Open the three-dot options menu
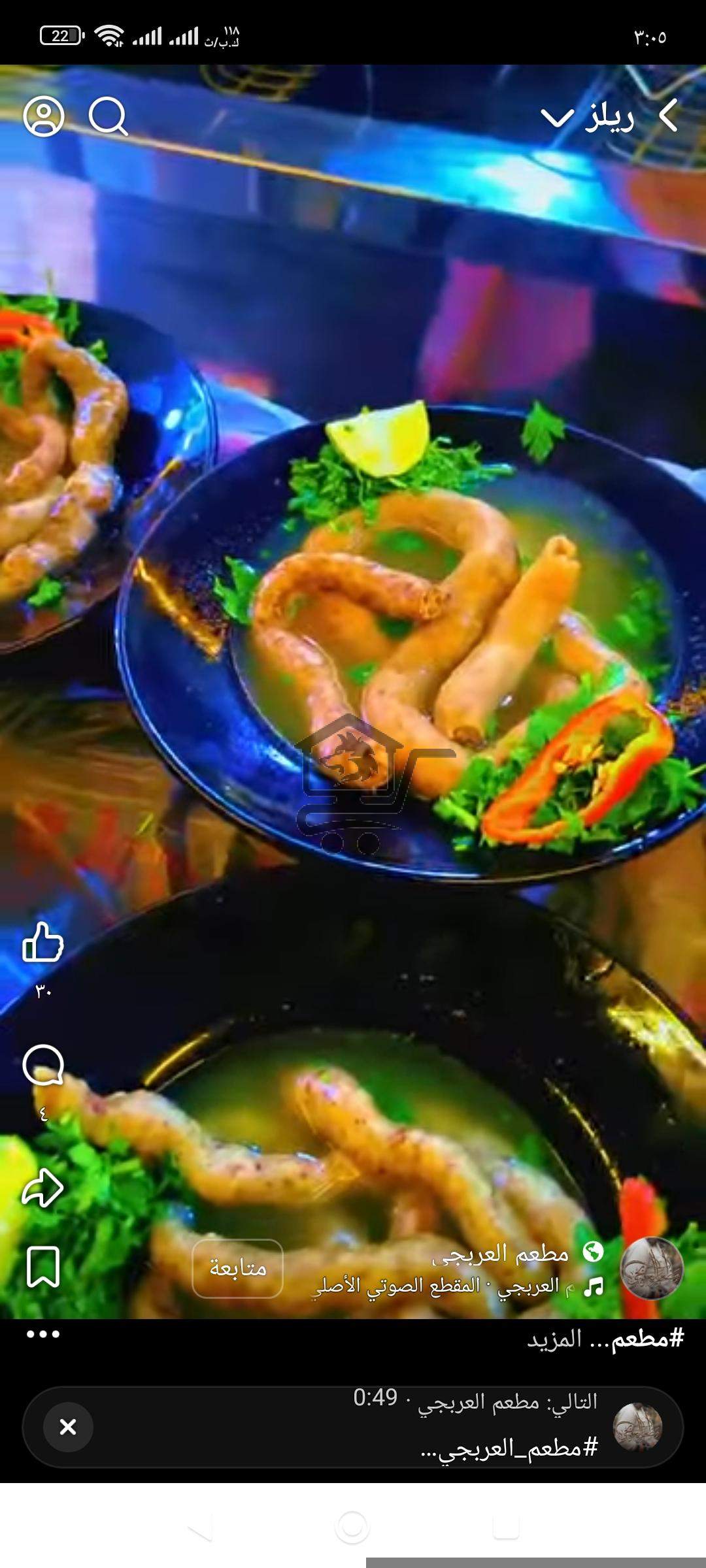This screenshot has height=1568, width=706. [x=43, y=1334]
